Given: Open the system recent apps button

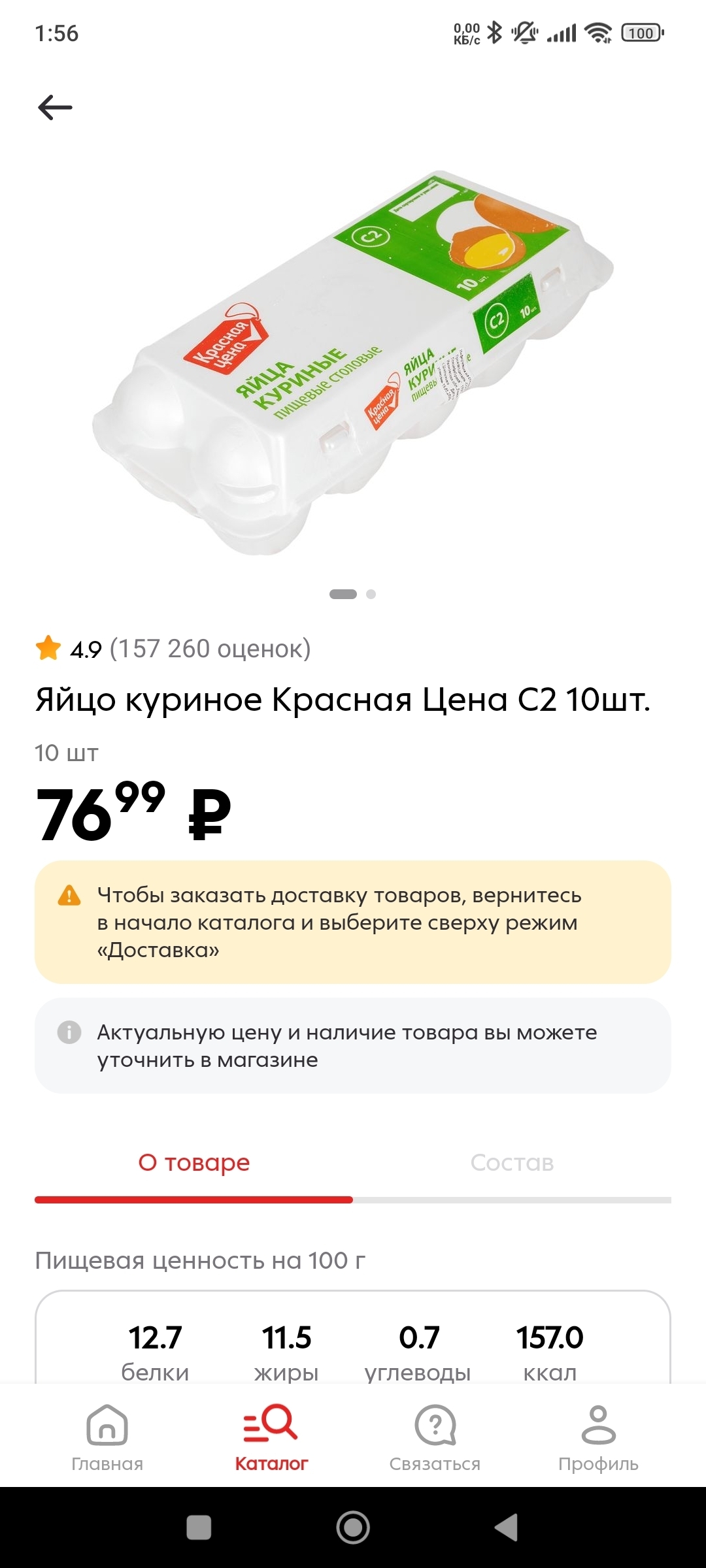Looking at the screenshot, I should click(x=199, y=1527).
